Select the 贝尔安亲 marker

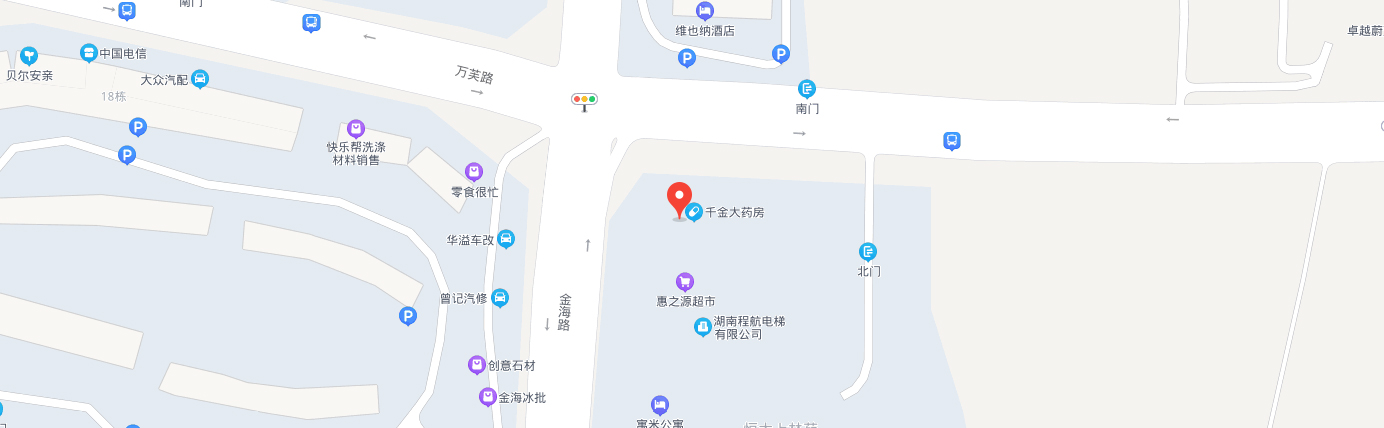[x=28, y=56]
